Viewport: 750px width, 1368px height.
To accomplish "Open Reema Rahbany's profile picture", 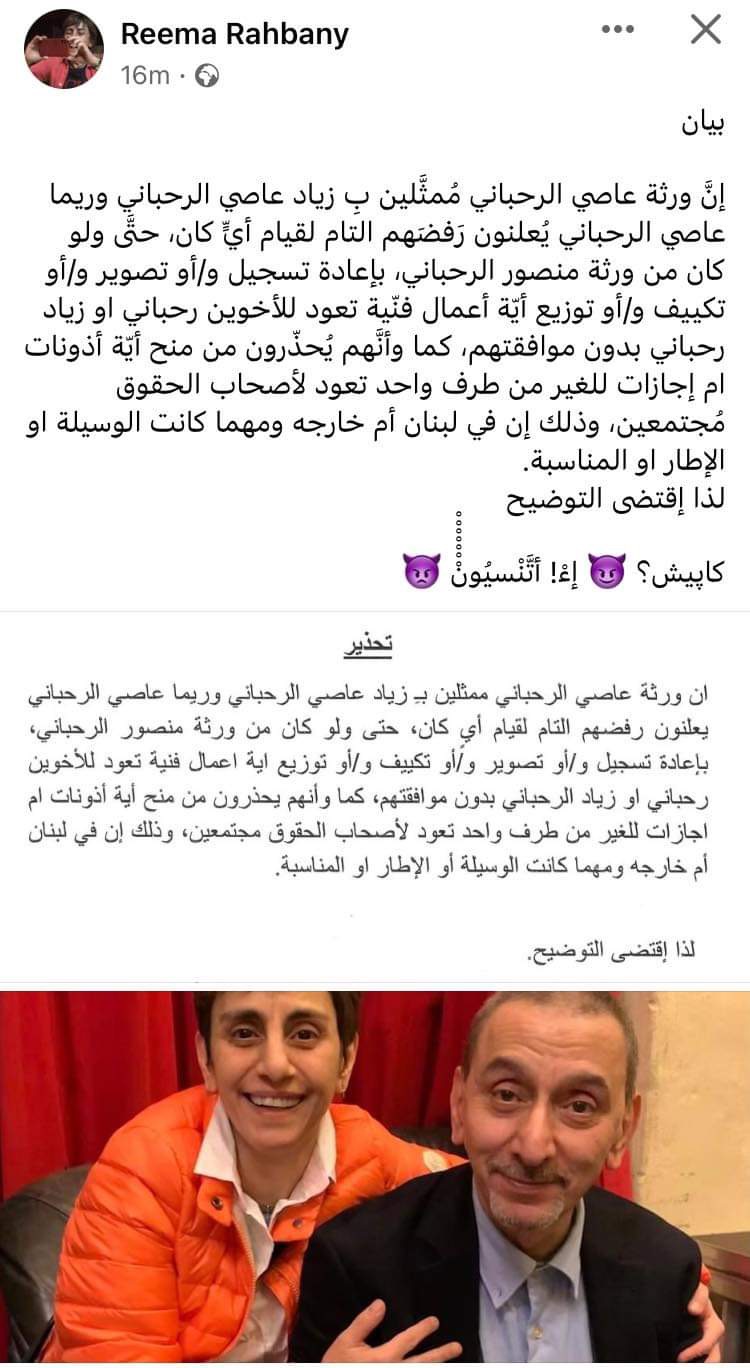I will 64,50.
